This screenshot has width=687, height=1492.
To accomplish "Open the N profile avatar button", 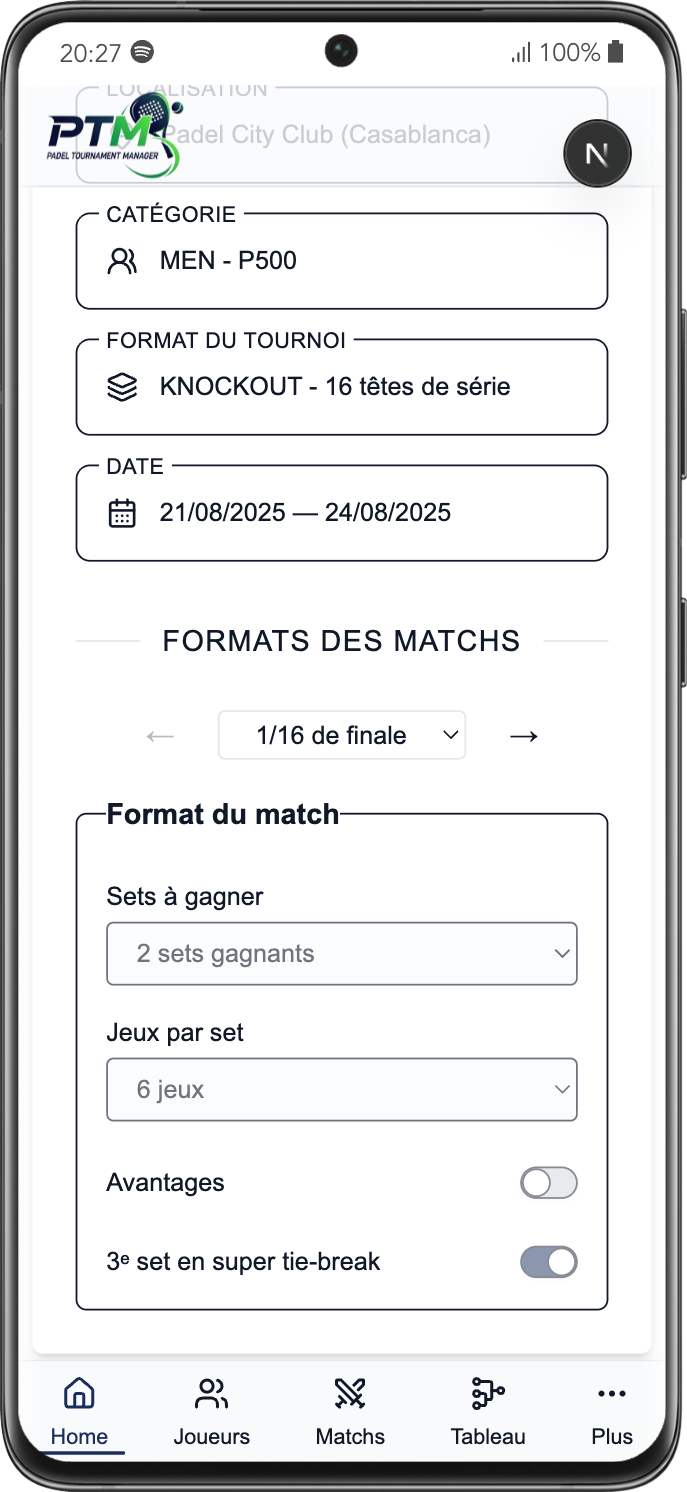I will pos(597,154).
